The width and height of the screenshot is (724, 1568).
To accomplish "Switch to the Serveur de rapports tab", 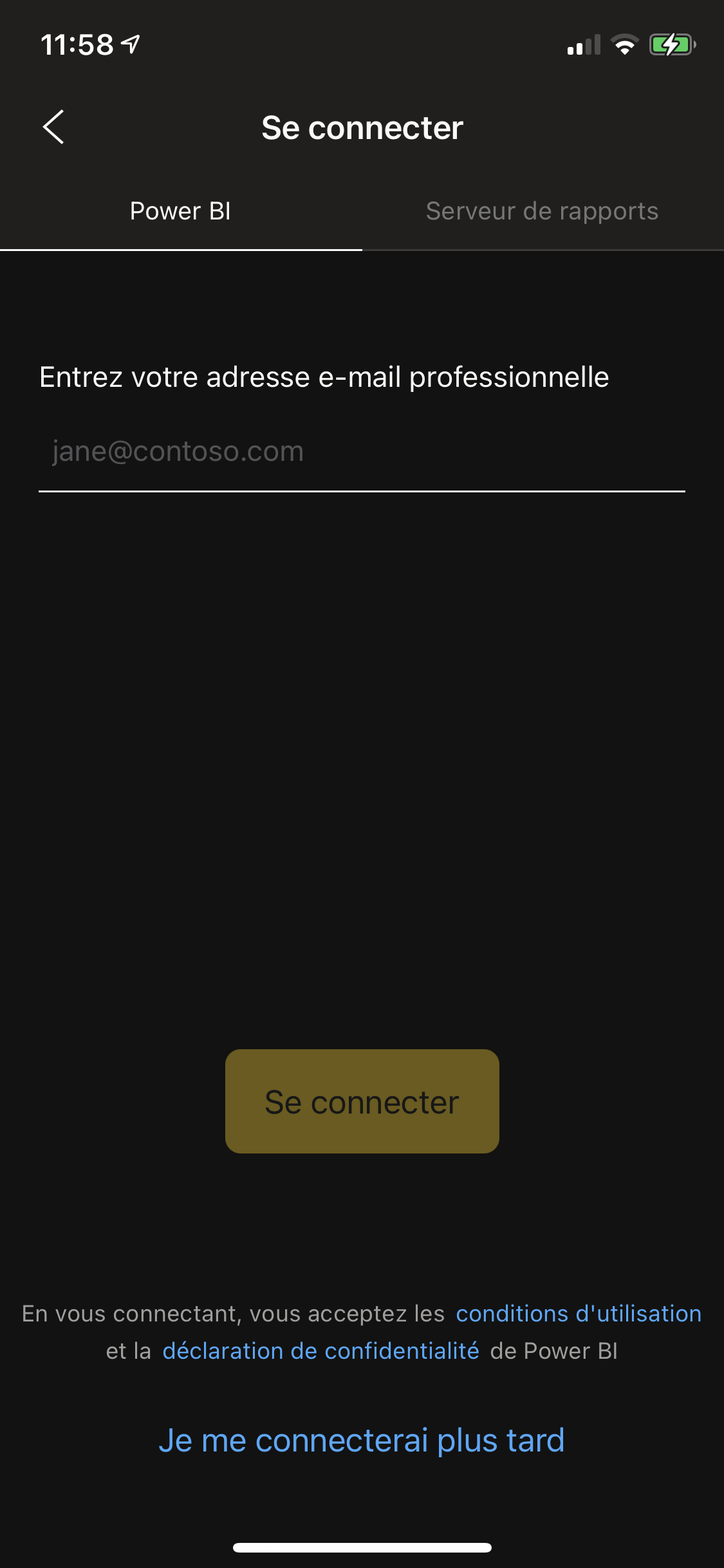I will (542, 211).
